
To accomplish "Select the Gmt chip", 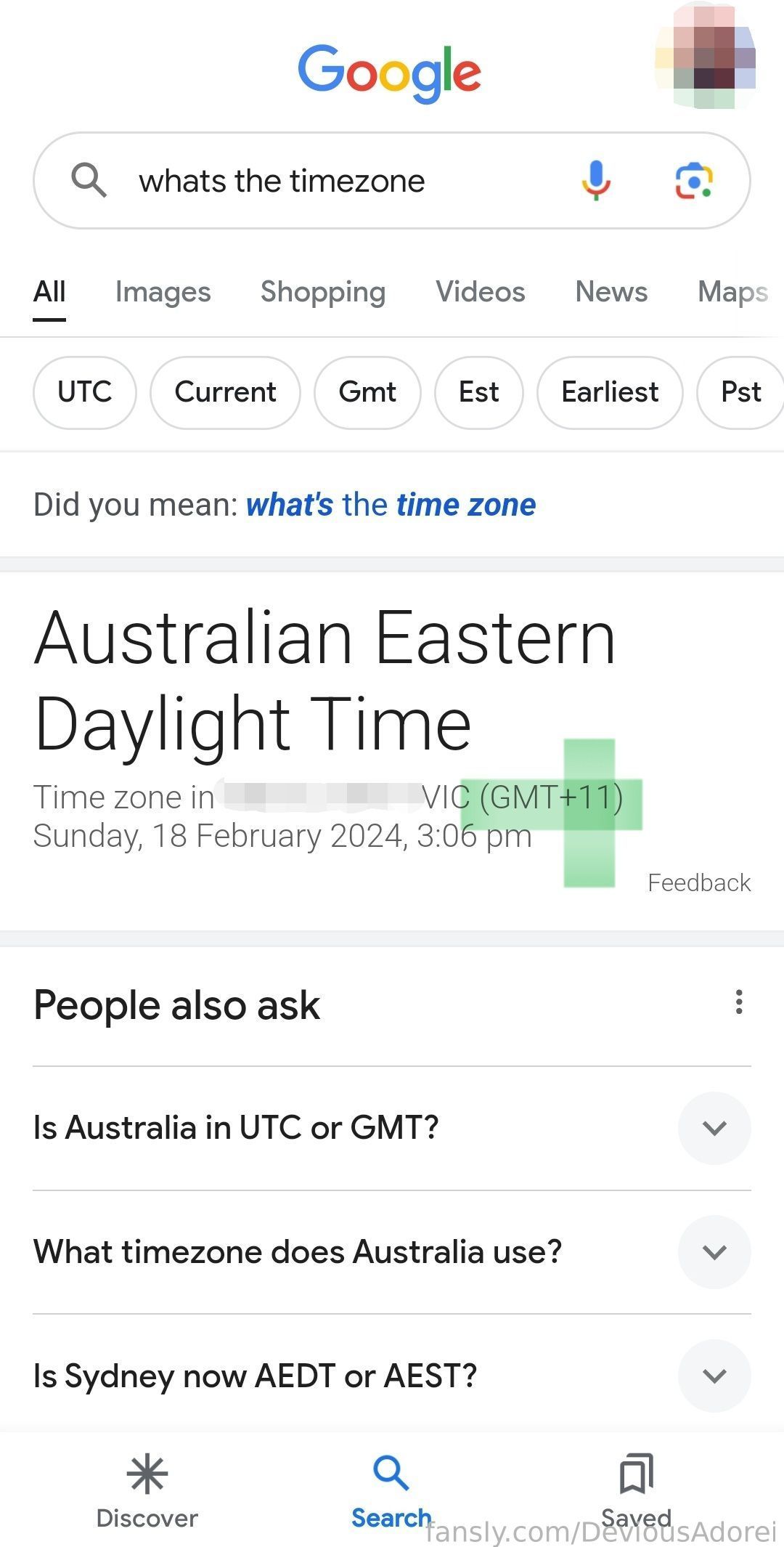I will click(367, 392).
